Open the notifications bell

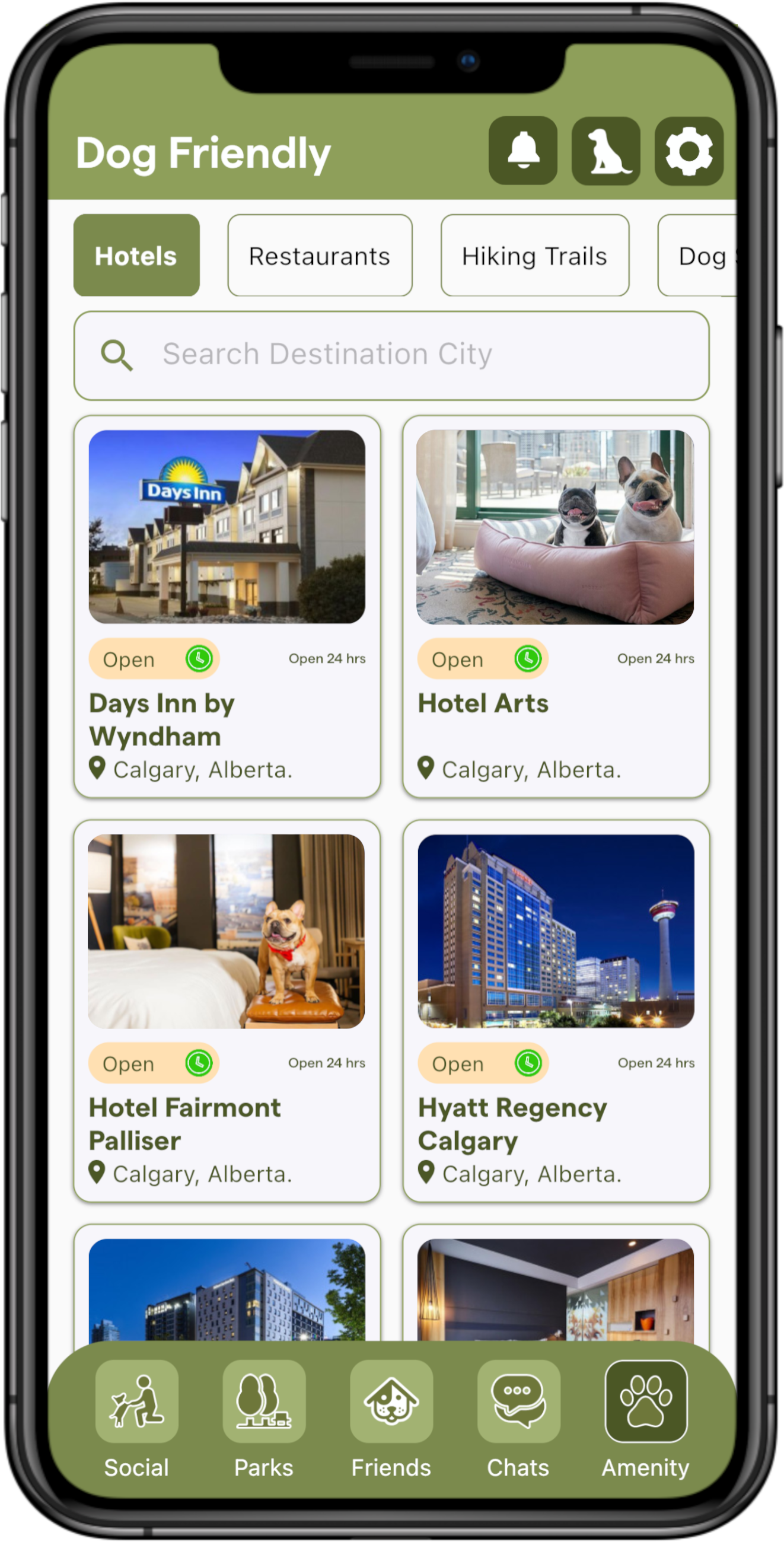(x=522, y=150)
